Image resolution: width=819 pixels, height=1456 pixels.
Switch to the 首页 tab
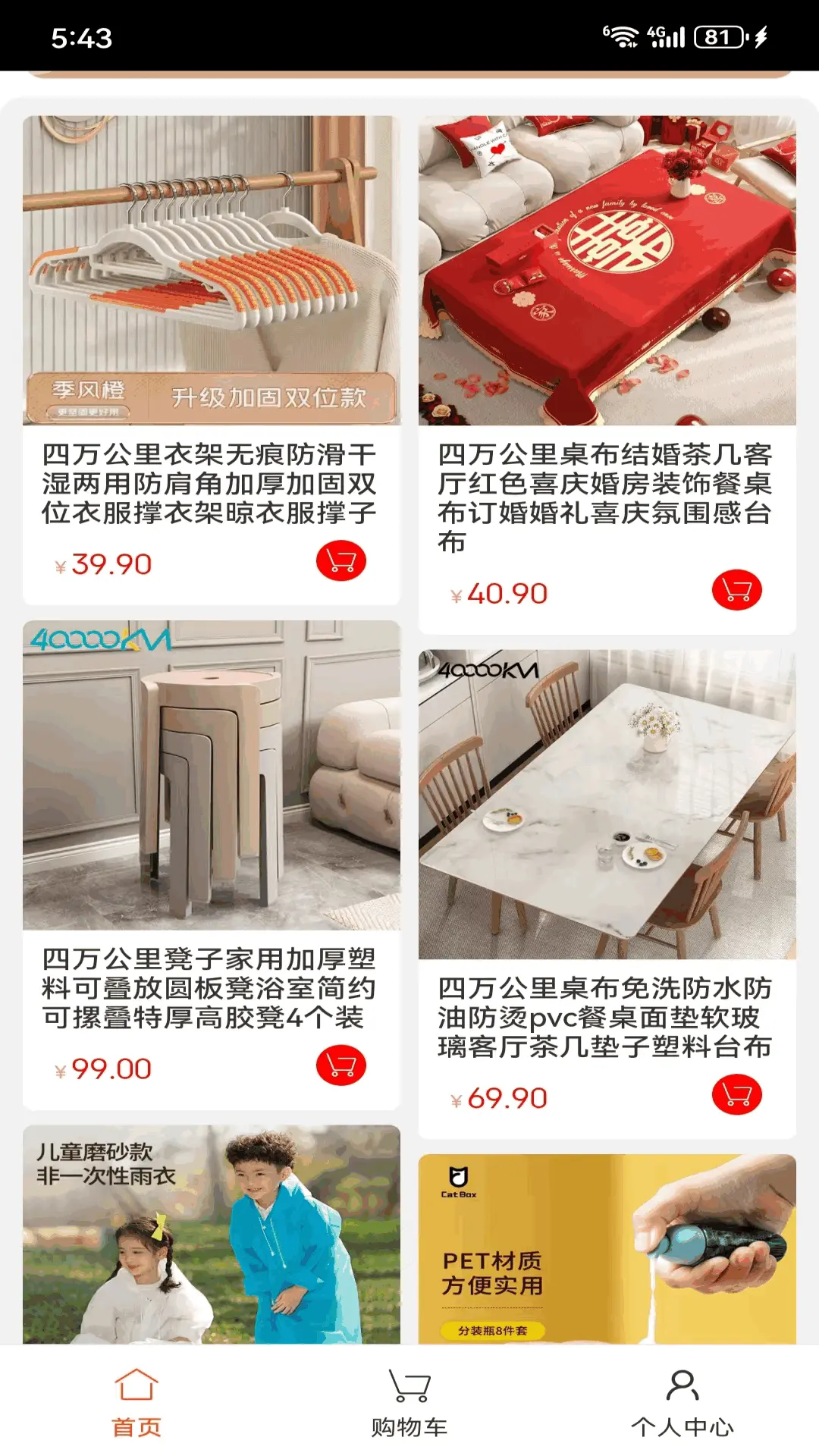click(x=136, y=1403)
